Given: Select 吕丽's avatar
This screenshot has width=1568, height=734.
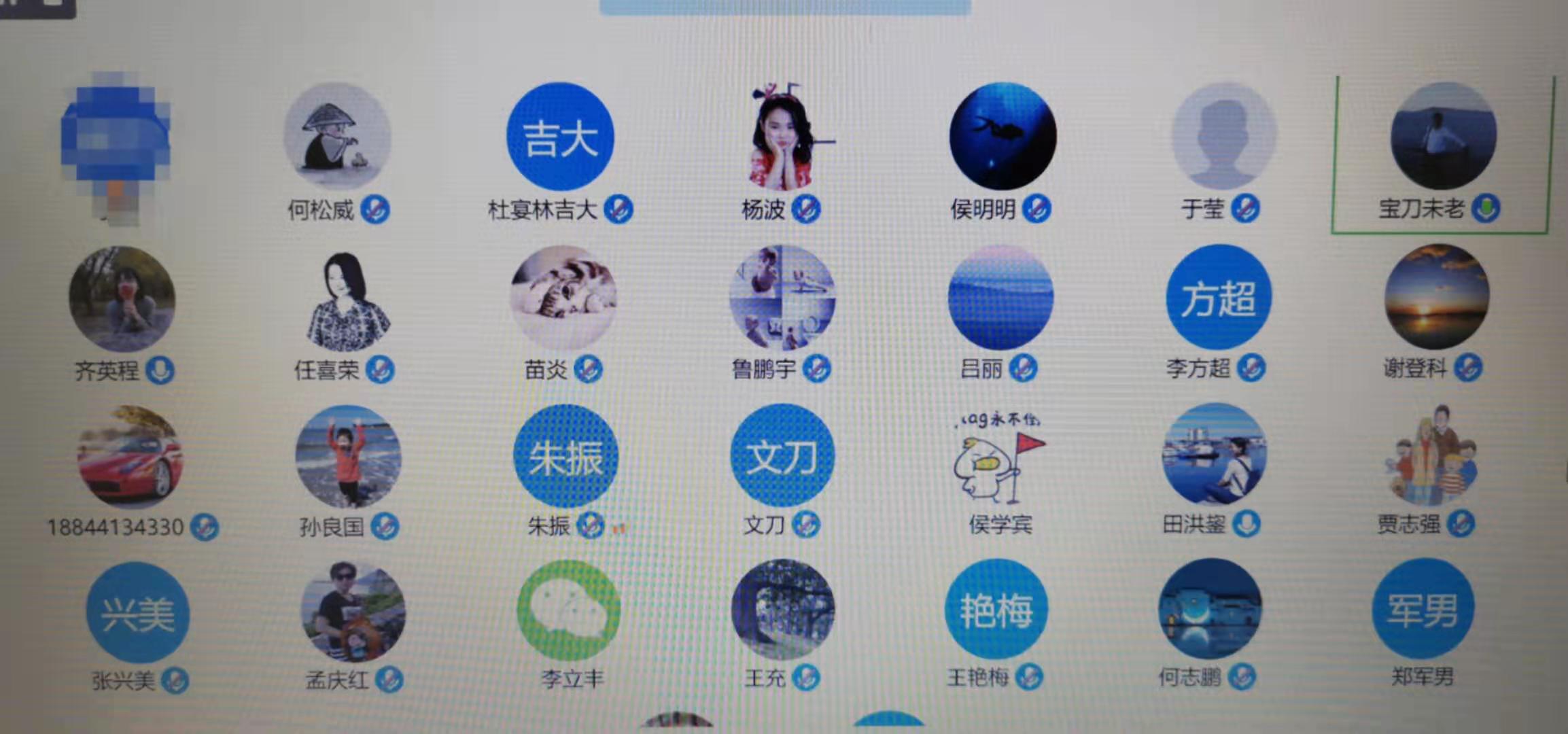Looking at the screenshot, I should [x=1000, y=298].
